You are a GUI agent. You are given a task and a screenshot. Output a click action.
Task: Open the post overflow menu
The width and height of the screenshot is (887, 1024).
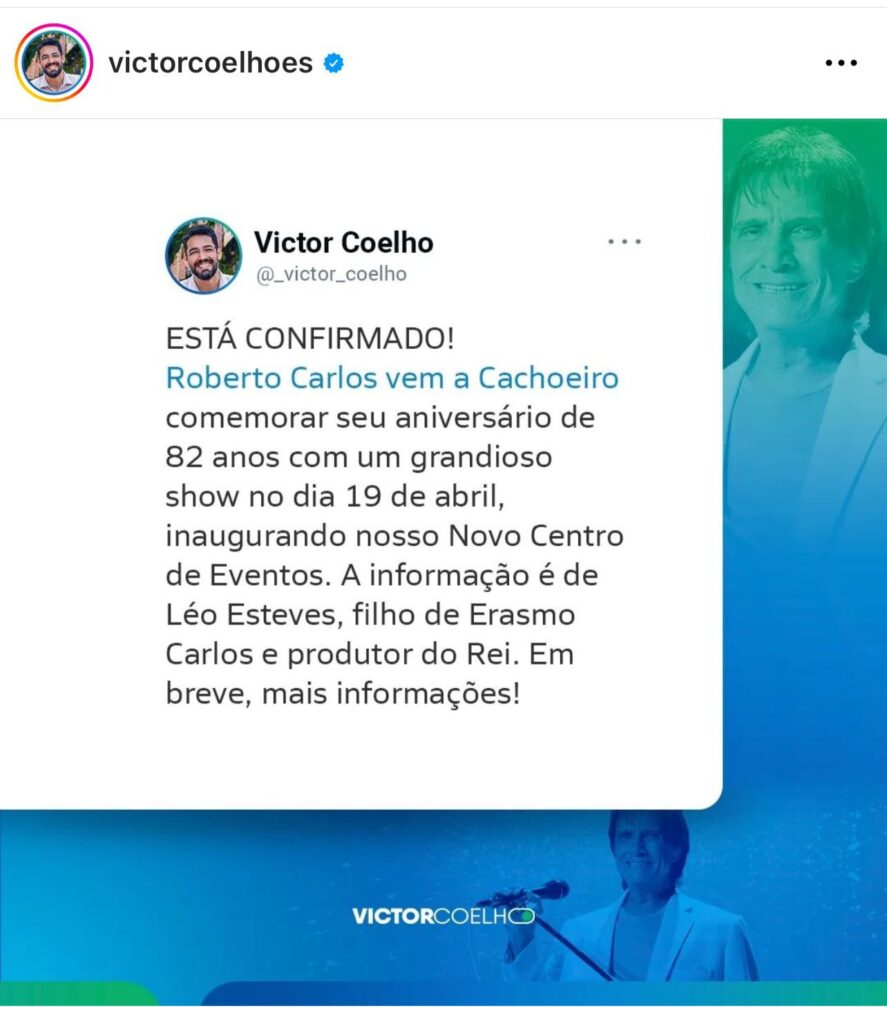click(x=841, y=63)
